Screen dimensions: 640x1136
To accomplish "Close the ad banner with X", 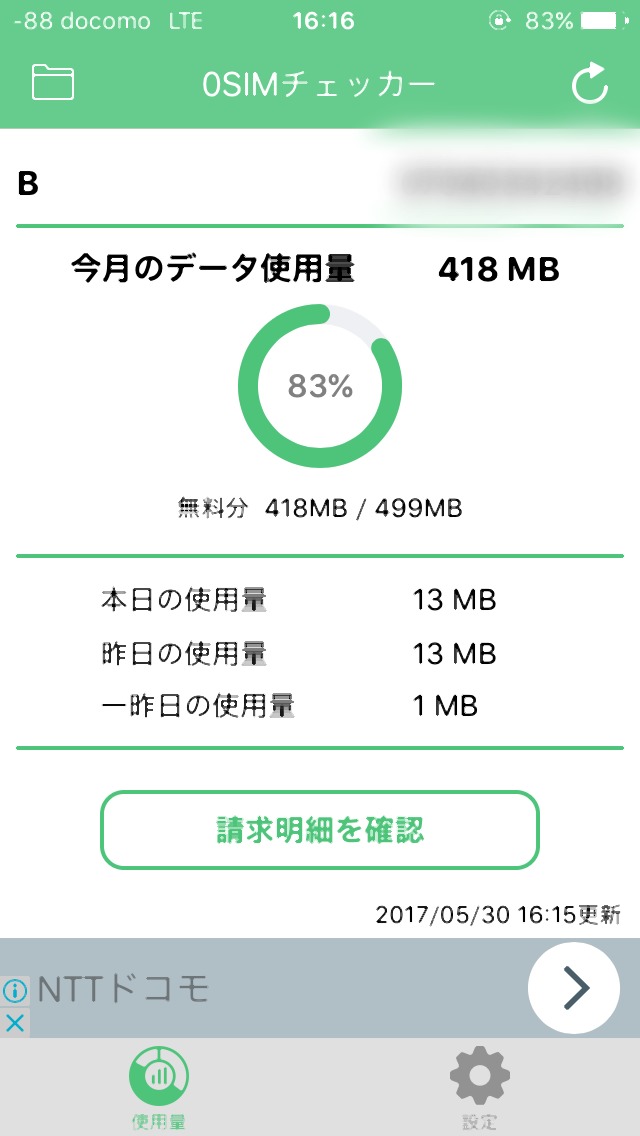I will (14, 1024).
